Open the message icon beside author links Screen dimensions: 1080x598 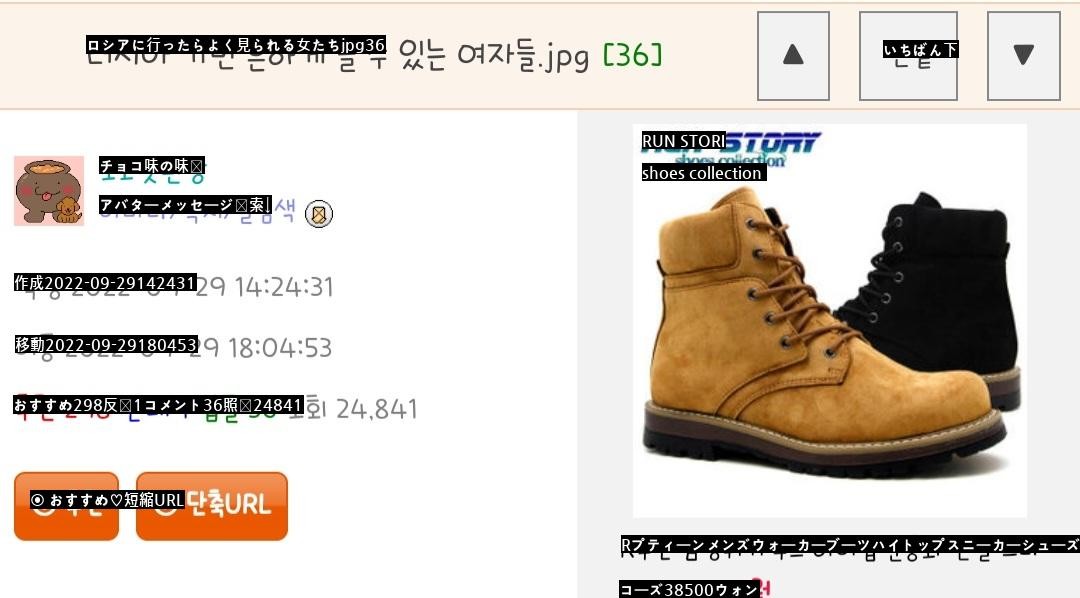coord(319,213)
